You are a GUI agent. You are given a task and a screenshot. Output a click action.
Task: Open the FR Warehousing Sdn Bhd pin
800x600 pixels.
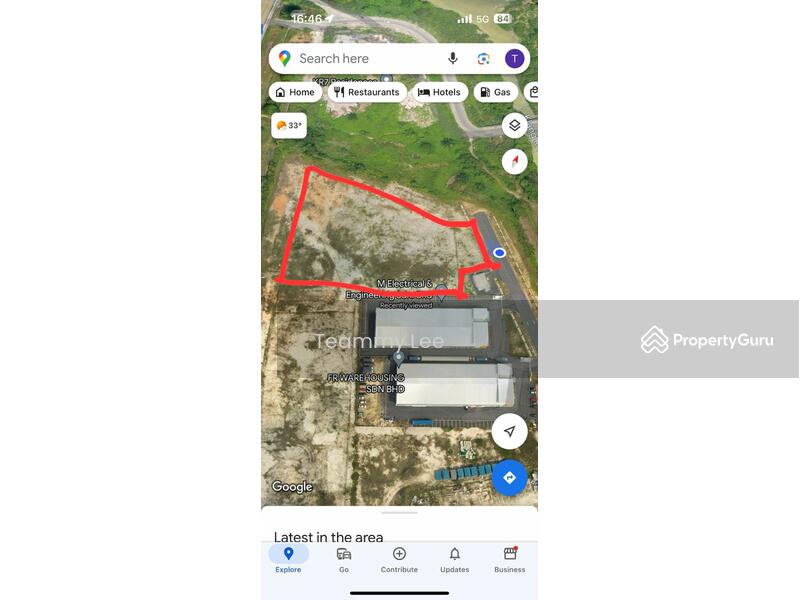398,358
